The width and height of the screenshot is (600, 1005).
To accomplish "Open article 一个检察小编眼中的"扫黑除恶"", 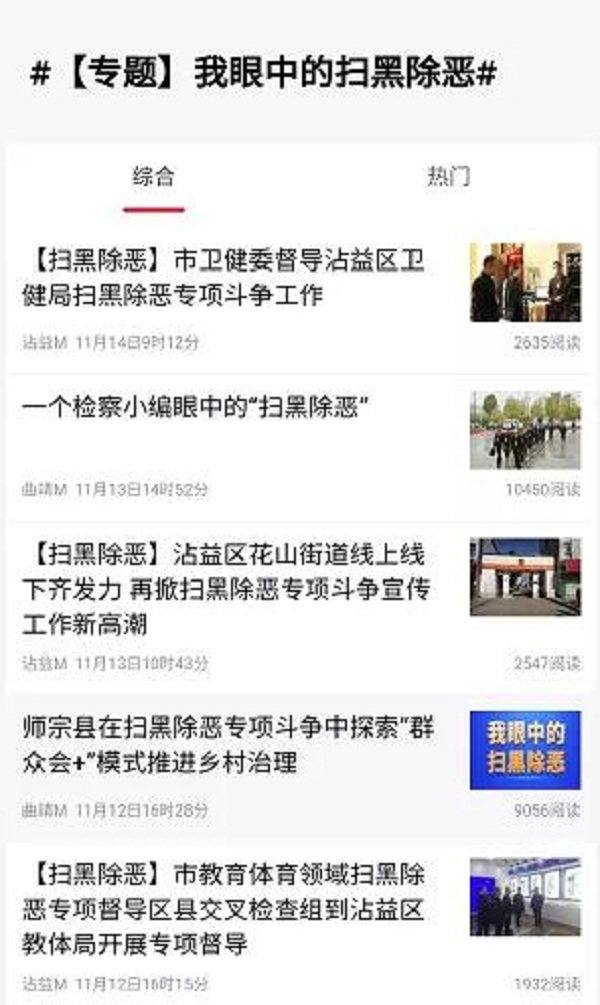I will click(x=197, y=407).
